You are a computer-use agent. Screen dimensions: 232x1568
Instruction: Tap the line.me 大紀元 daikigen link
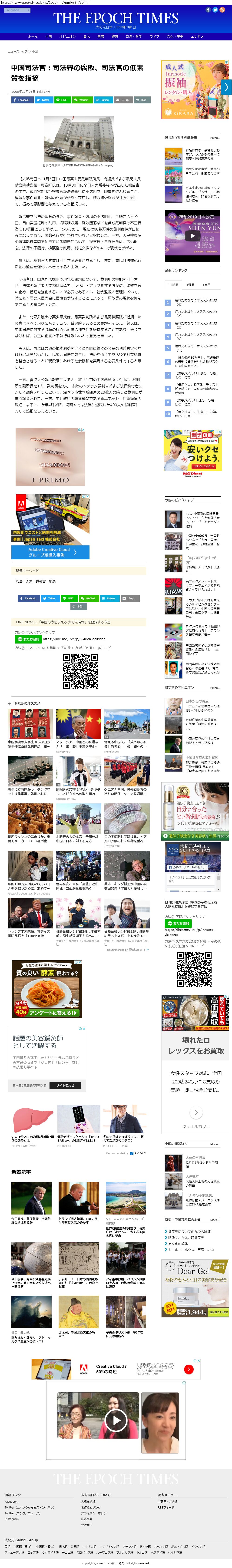coord(74,639)
